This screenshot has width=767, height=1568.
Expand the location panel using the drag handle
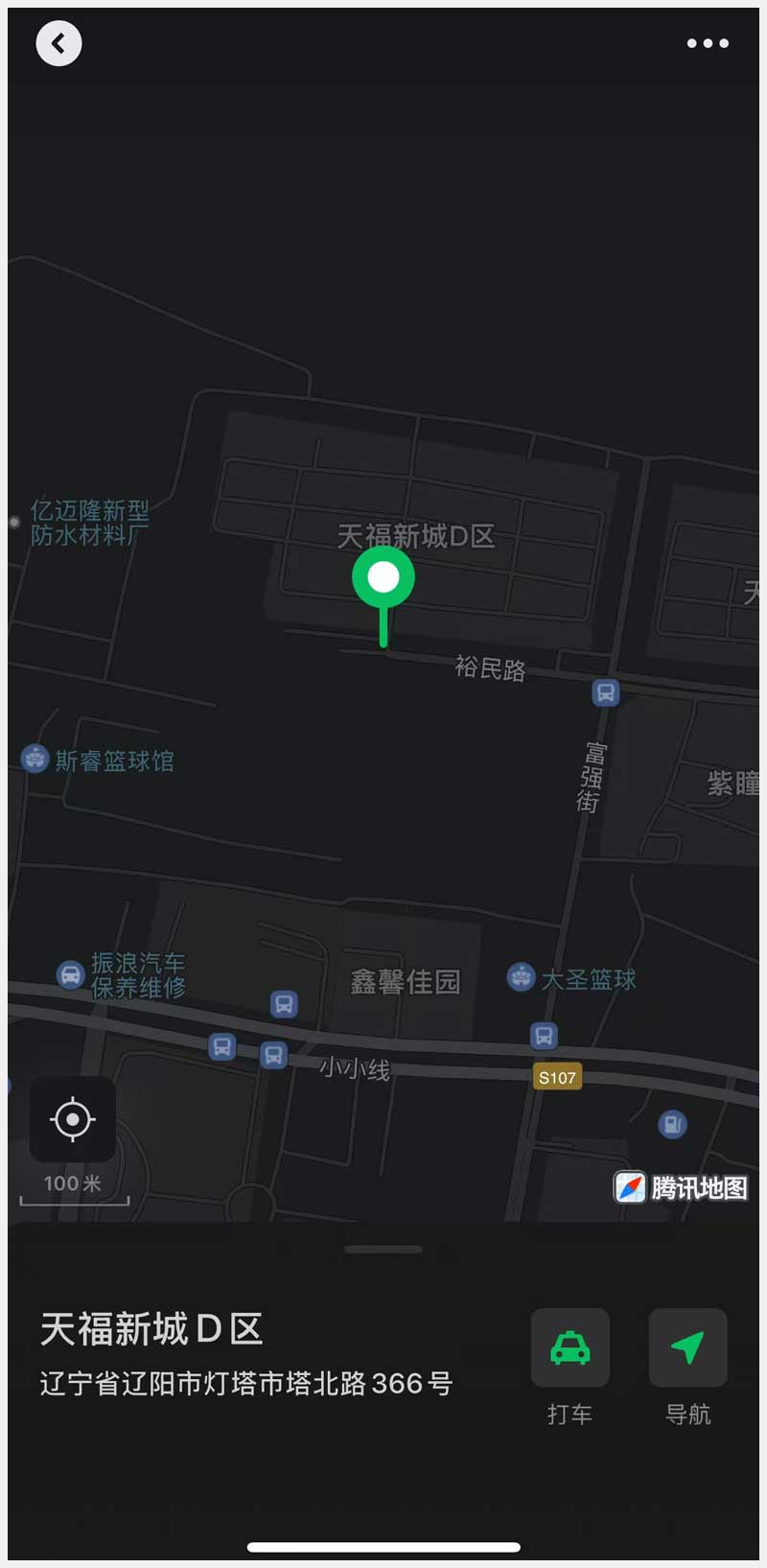(383, 1250)
